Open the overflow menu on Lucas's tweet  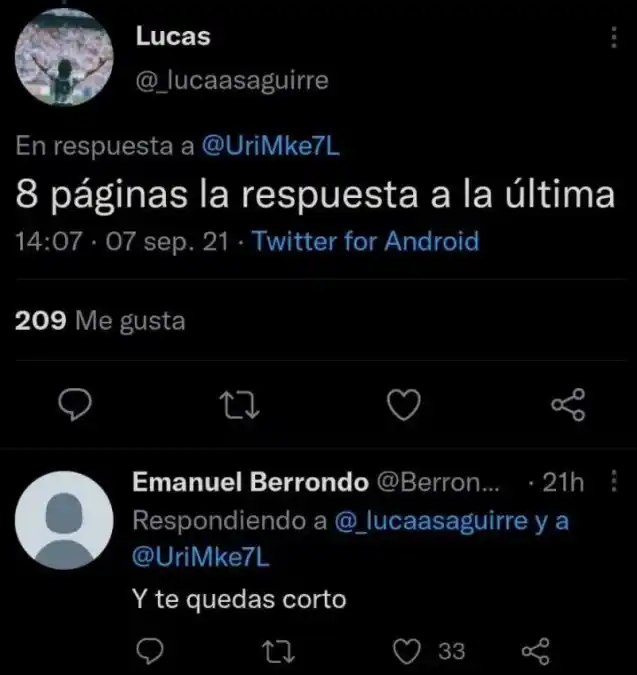(612, 38)
